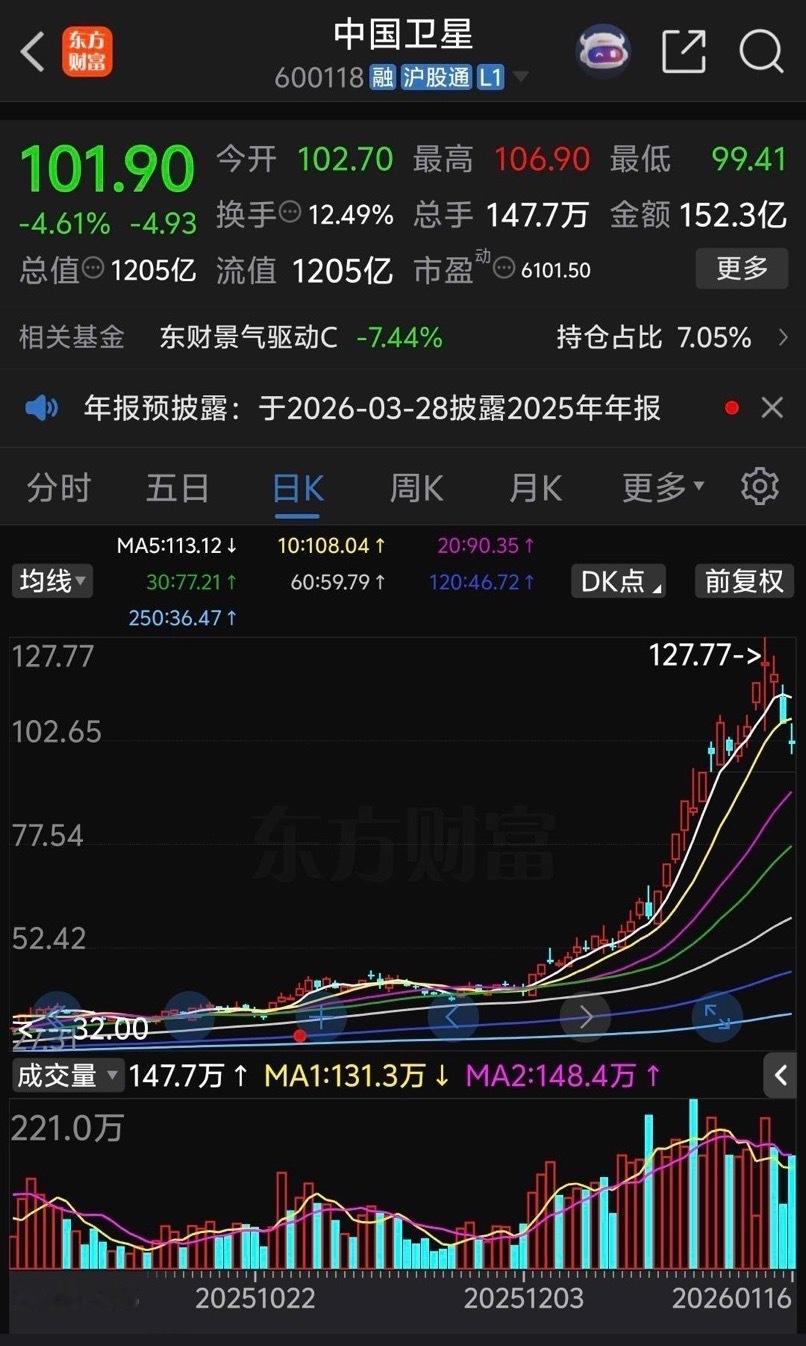Toggle 前复权 price adjustment mode
Viewport: 806px width, 1346px height.
(x=743, y=581)
